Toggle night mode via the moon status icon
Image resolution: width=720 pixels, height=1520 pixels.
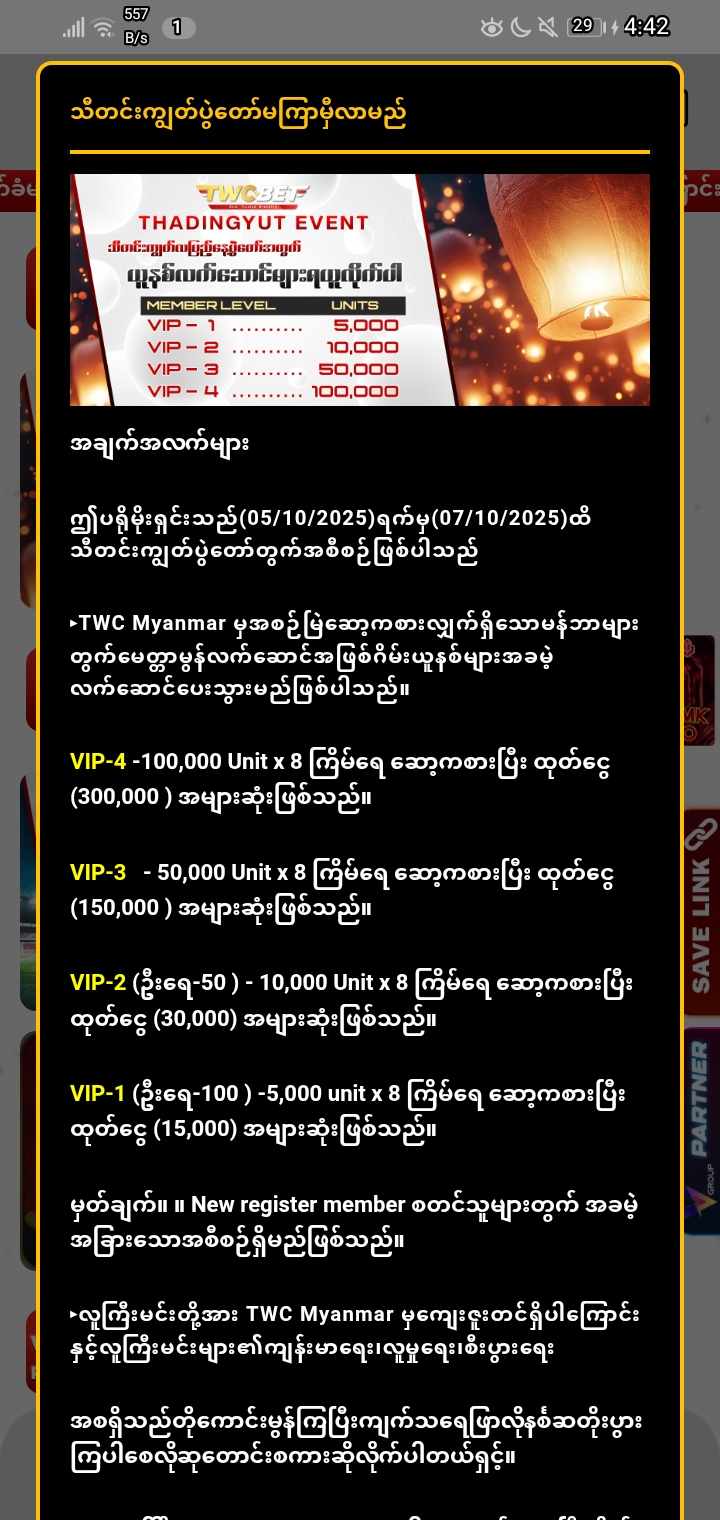point(521,25)
